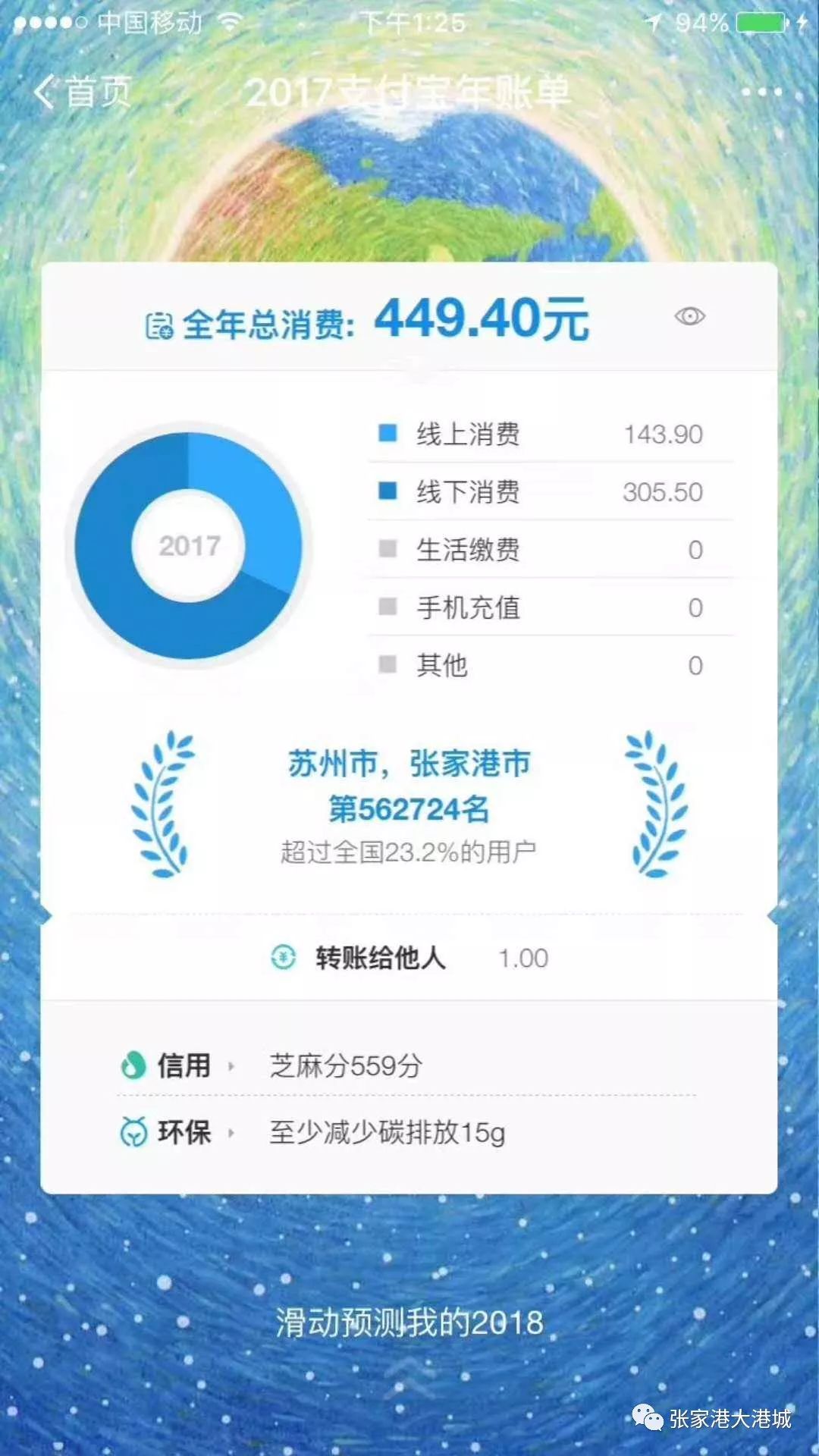This screenshot has height=1456, width=819.
Task: Open the 信用 芝麻分 row
Action: tap(407, 1065)
